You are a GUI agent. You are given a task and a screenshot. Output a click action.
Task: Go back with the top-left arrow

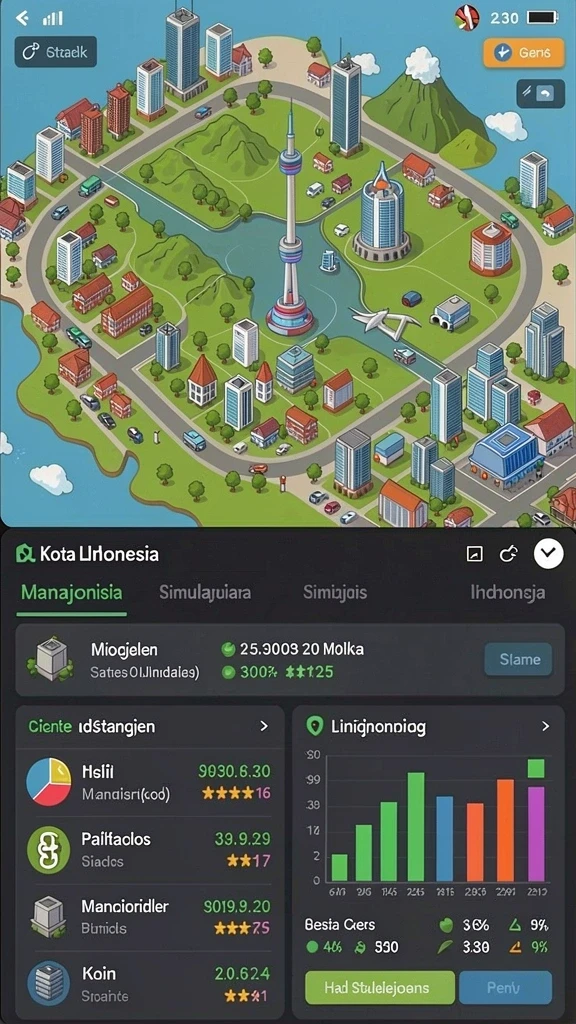coord(22,18)
